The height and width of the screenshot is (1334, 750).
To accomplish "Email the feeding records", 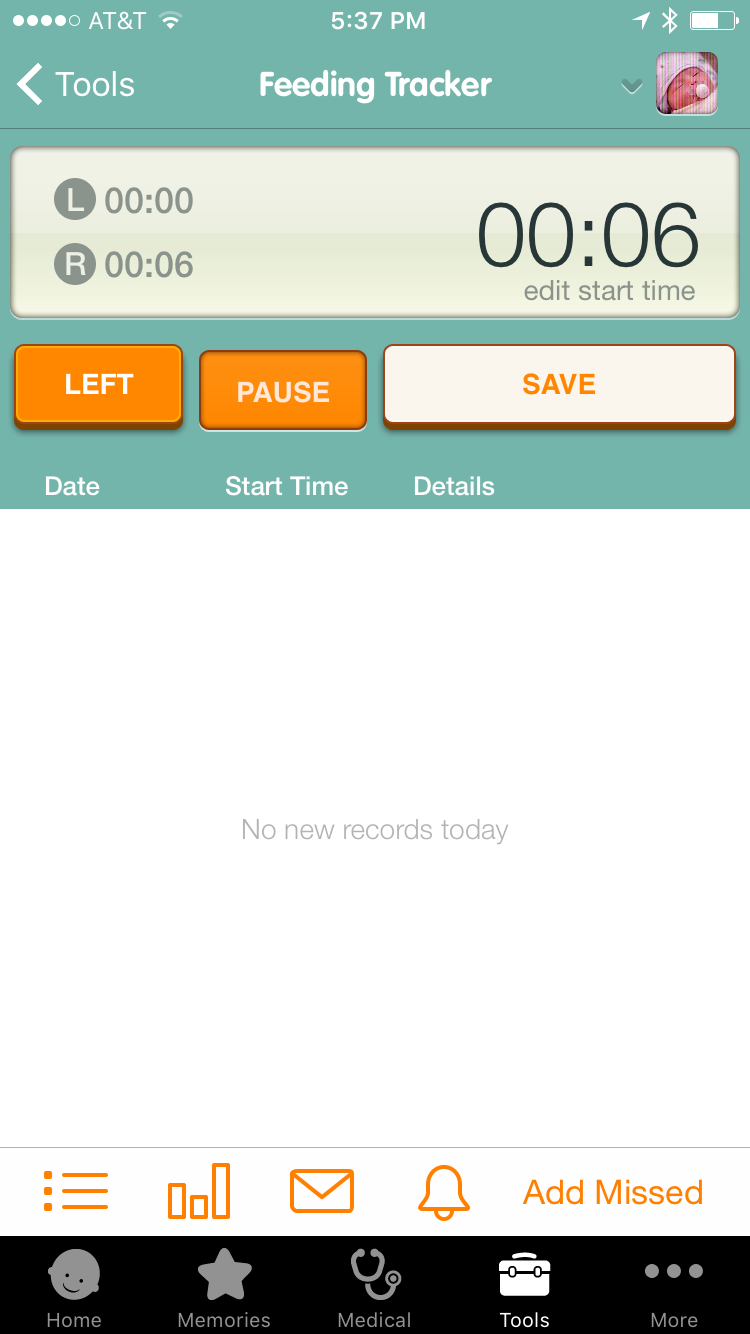I will tap(321, 1191).
